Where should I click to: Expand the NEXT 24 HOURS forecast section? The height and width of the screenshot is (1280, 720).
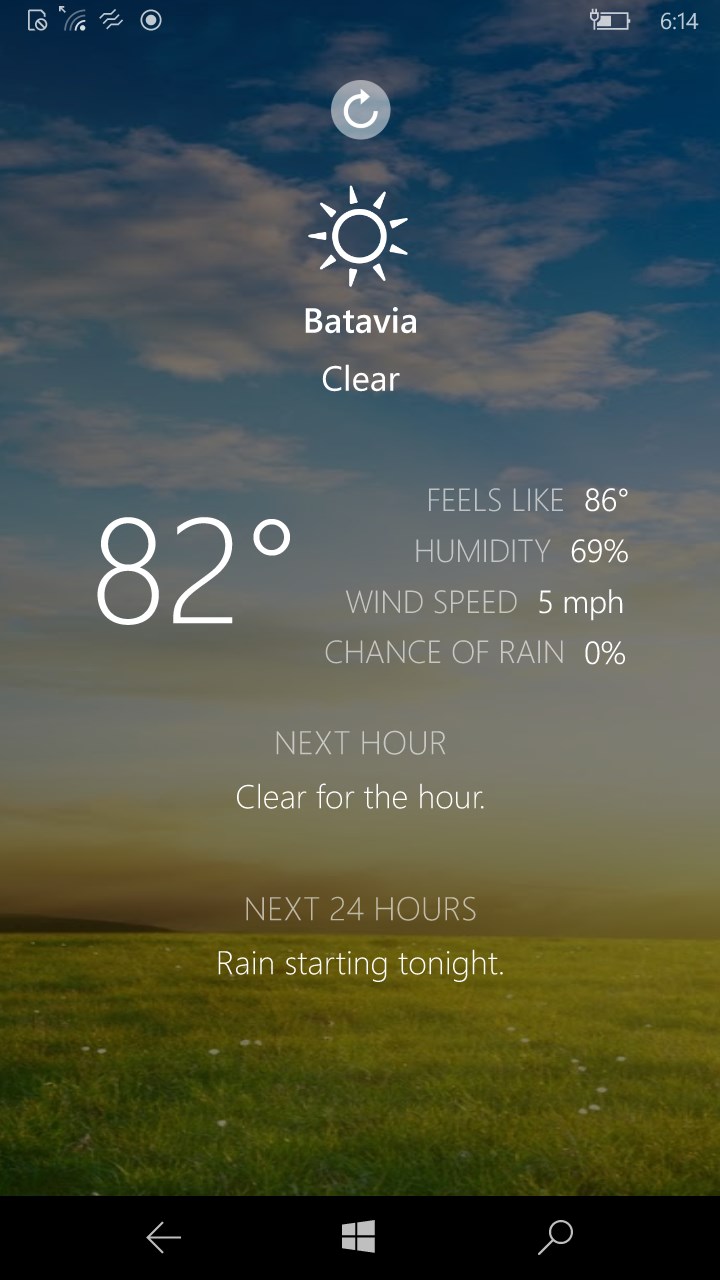pos(360,908)
